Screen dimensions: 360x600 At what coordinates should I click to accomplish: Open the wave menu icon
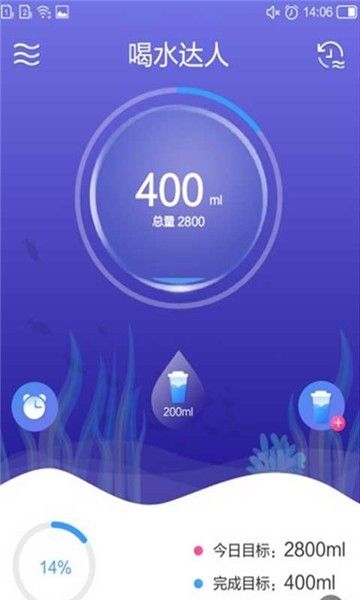pos(27,54)
